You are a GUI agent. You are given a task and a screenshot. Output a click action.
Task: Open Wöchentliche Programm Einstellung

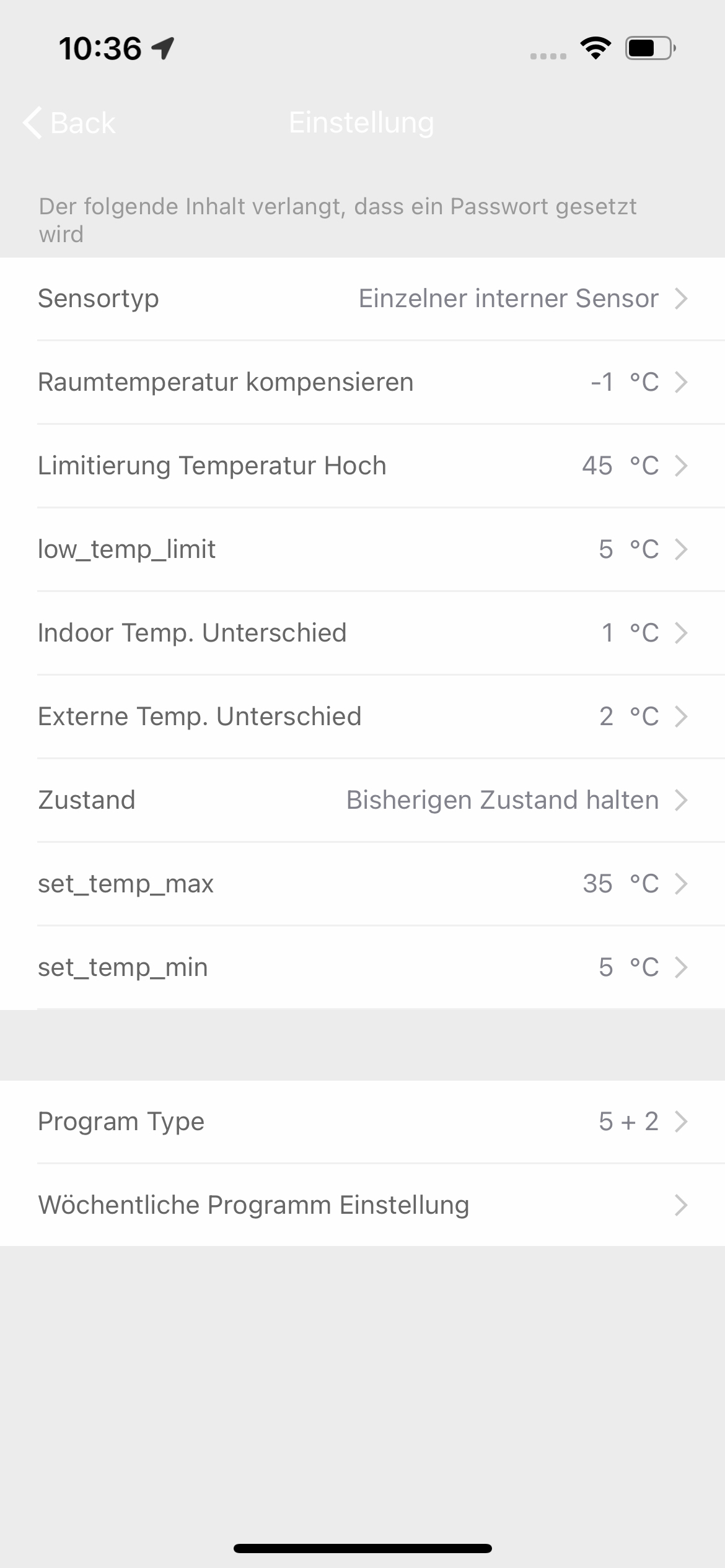pos(362,1205)
